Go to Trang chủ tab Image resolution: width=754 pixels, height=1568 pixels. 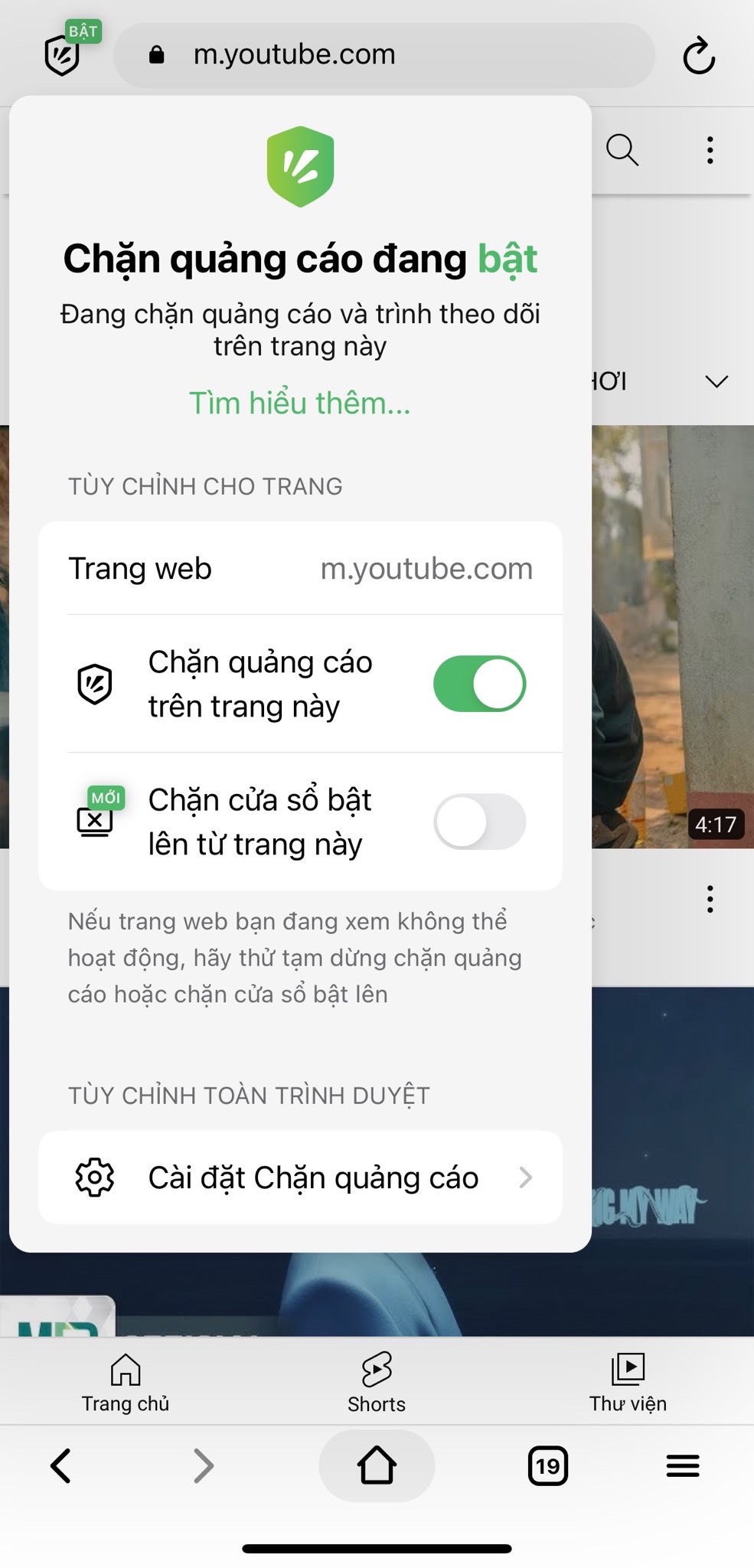point(126,1383)
